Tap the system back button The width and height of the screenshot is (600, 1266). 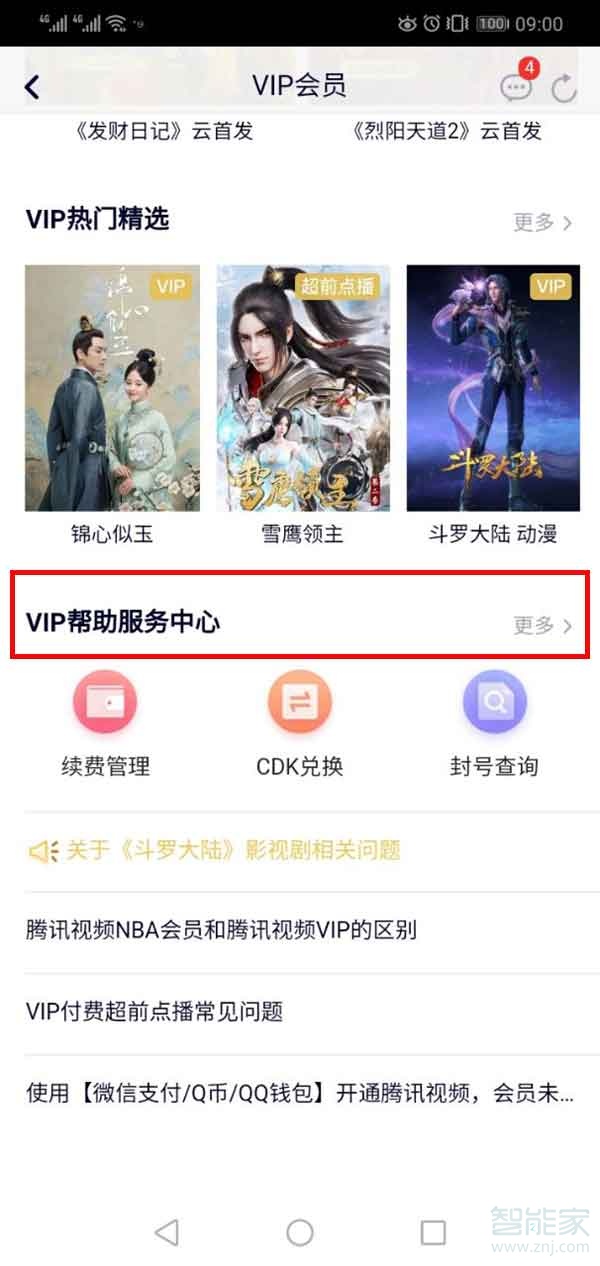click(x=167, y=1232)
